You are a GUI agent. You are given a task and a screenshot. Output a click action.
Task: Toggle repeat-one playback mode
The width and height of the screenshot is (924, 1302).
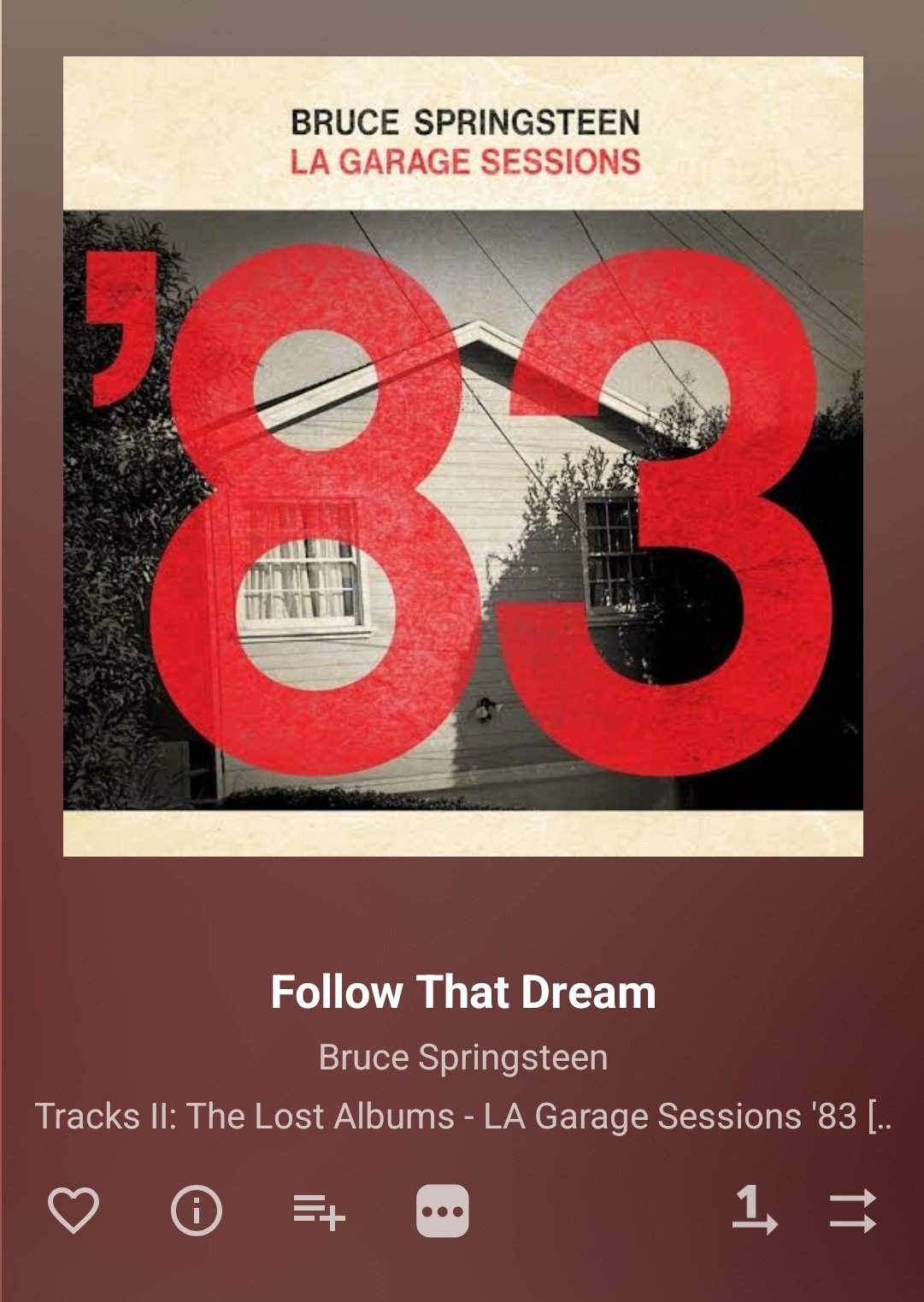click(754, 1211)
